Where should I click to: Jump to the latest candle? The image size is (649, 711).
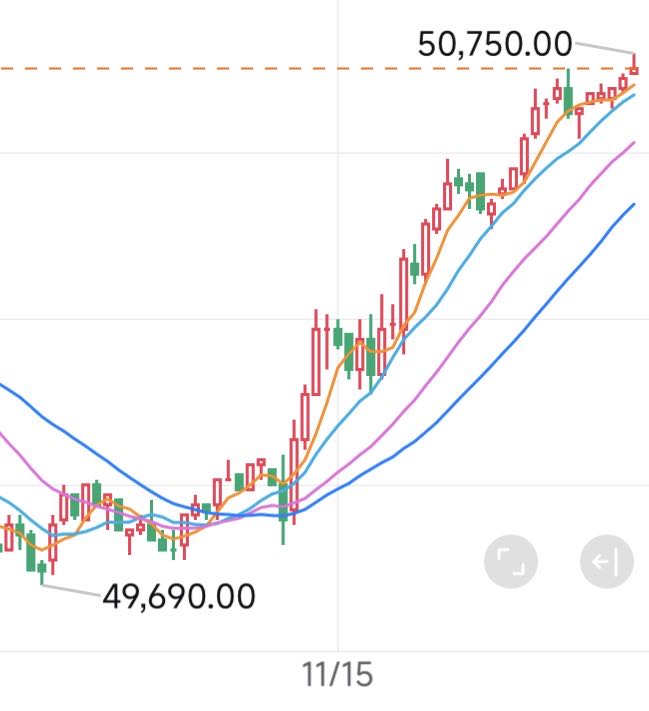click(x=607, y=561)
